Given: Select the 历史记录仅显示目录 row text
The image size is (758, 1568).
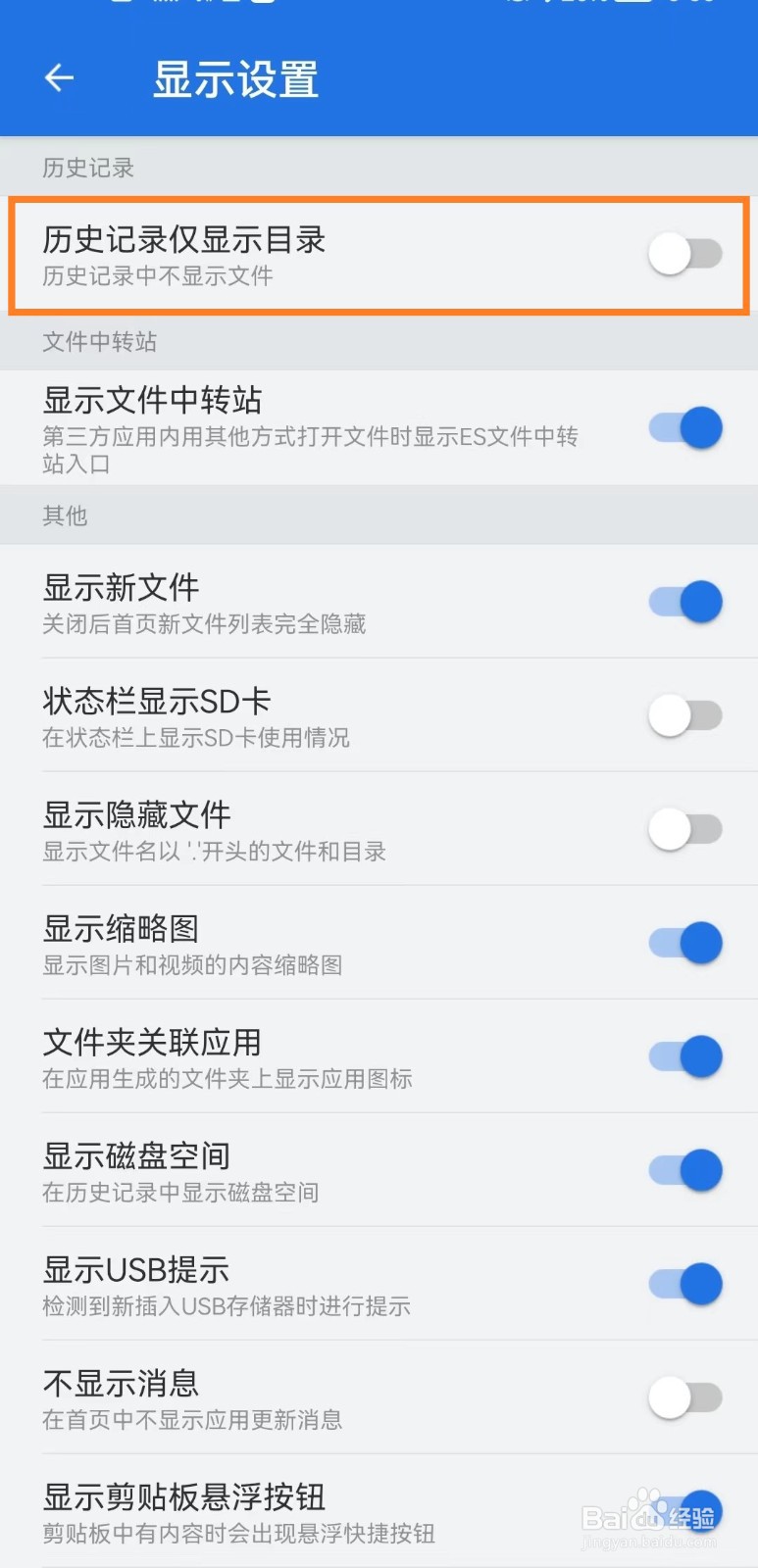Looking at the screenshot, I should tap(184, 240).
